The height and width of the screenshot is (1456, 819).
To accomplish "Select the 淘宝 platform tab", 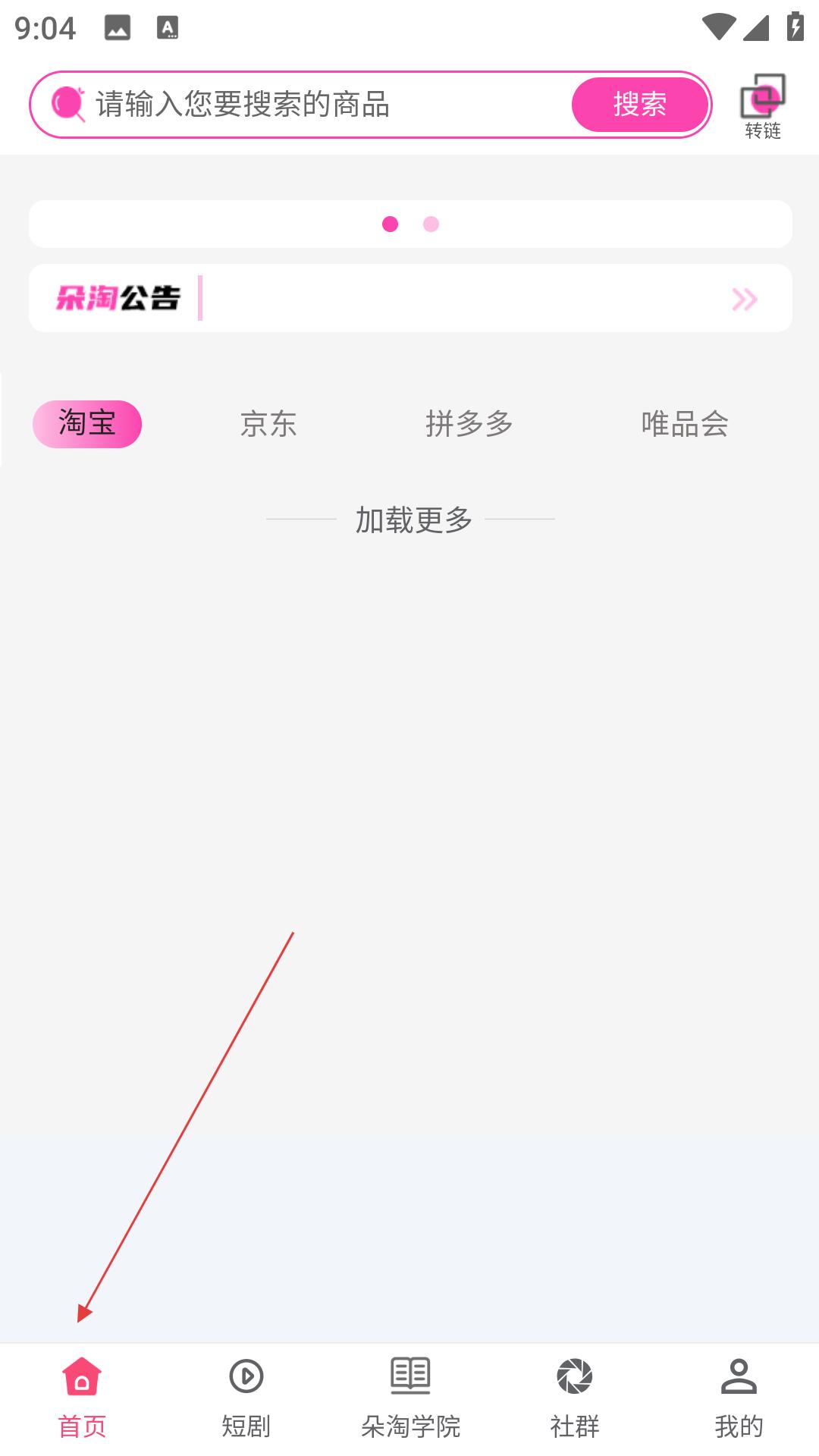I will click(x=87, y=424).
